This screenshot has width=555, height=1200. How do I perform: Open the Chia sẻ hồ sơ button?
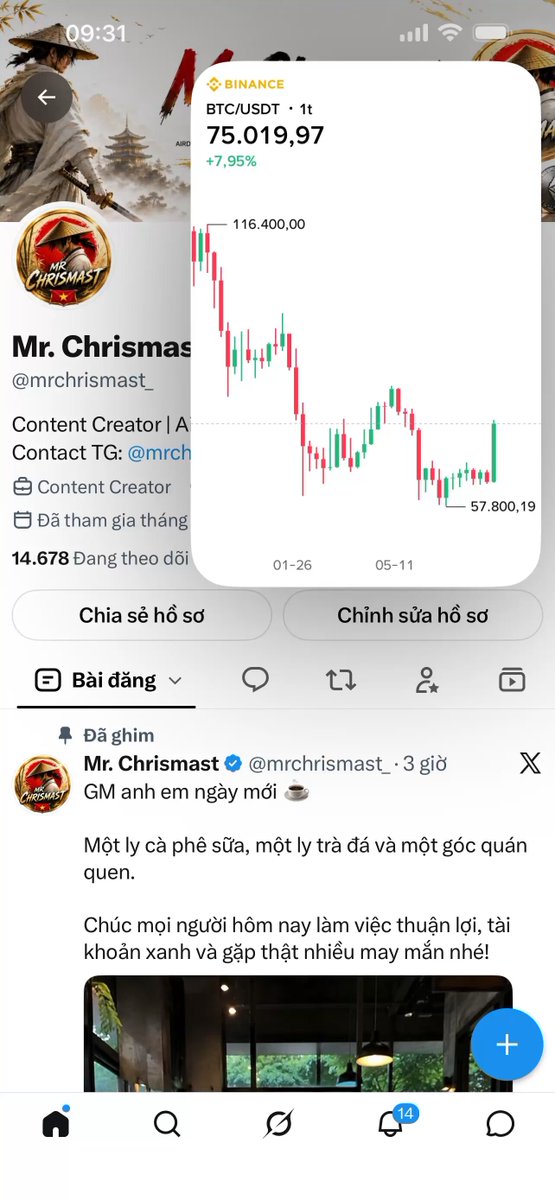(141, 615)
